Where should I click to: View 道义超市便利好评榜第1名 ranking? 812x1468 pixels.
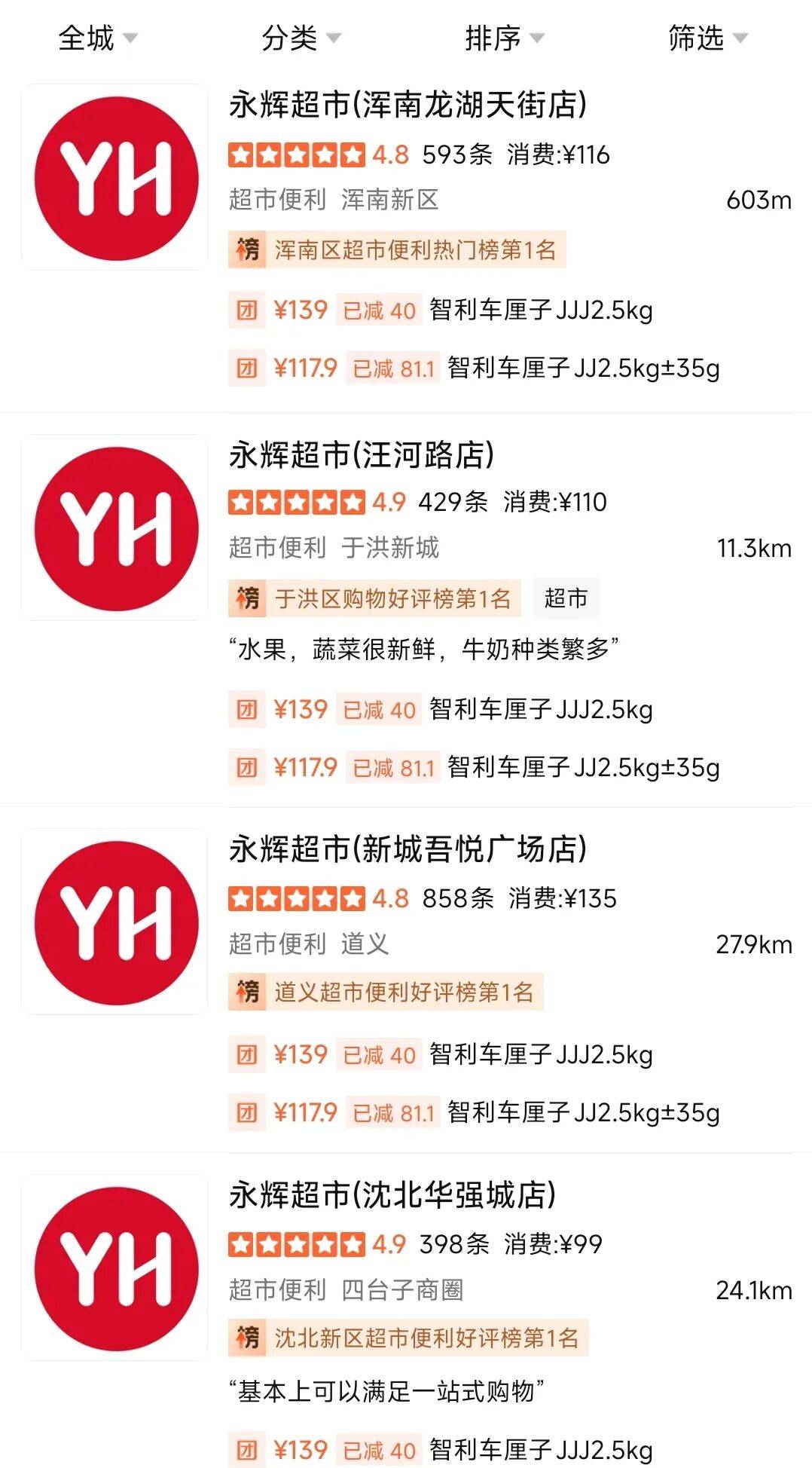tap(386, 992)
